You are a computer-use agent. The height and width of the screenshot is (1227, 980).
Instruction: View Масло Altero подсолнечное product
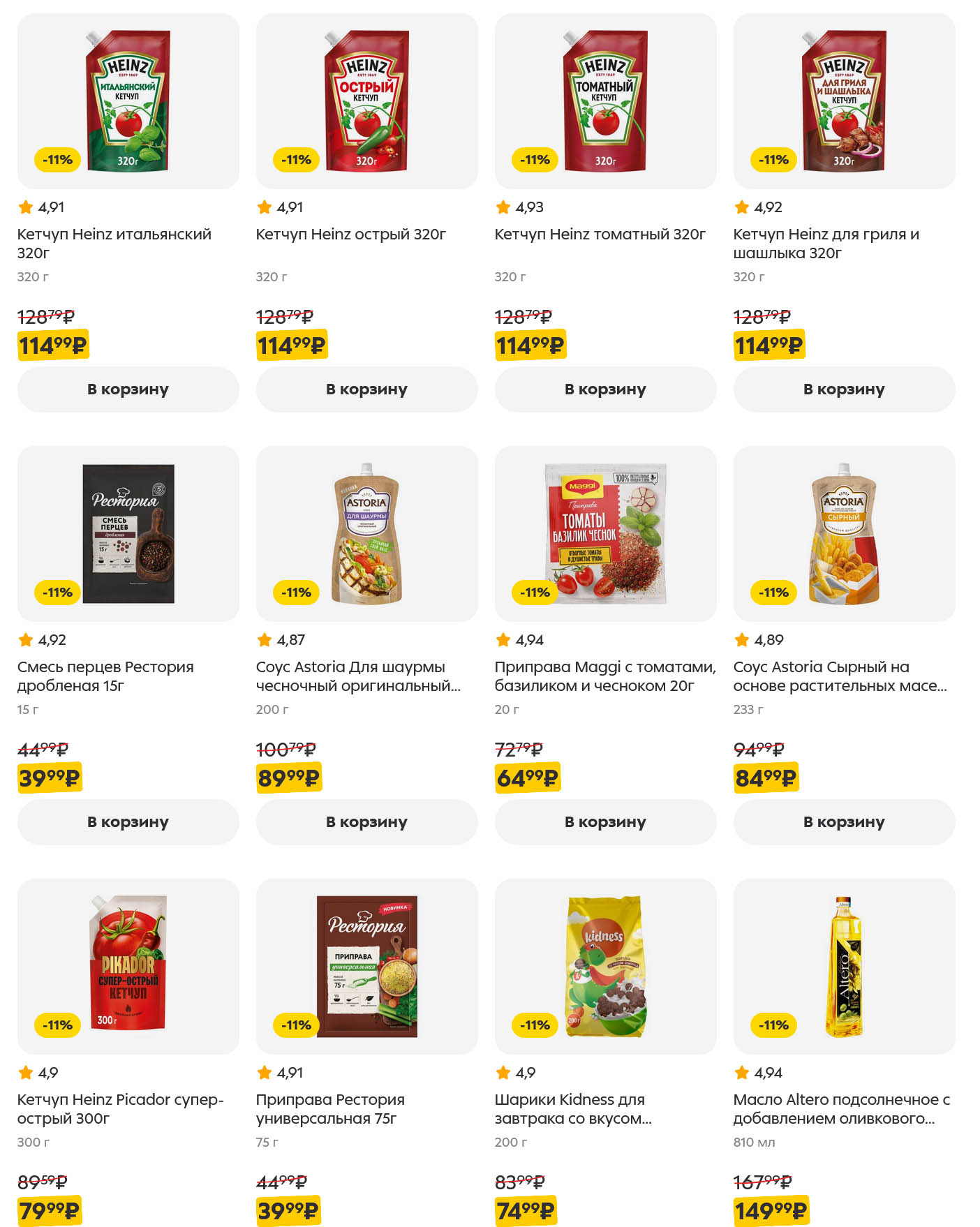(x=841, y=1108)
